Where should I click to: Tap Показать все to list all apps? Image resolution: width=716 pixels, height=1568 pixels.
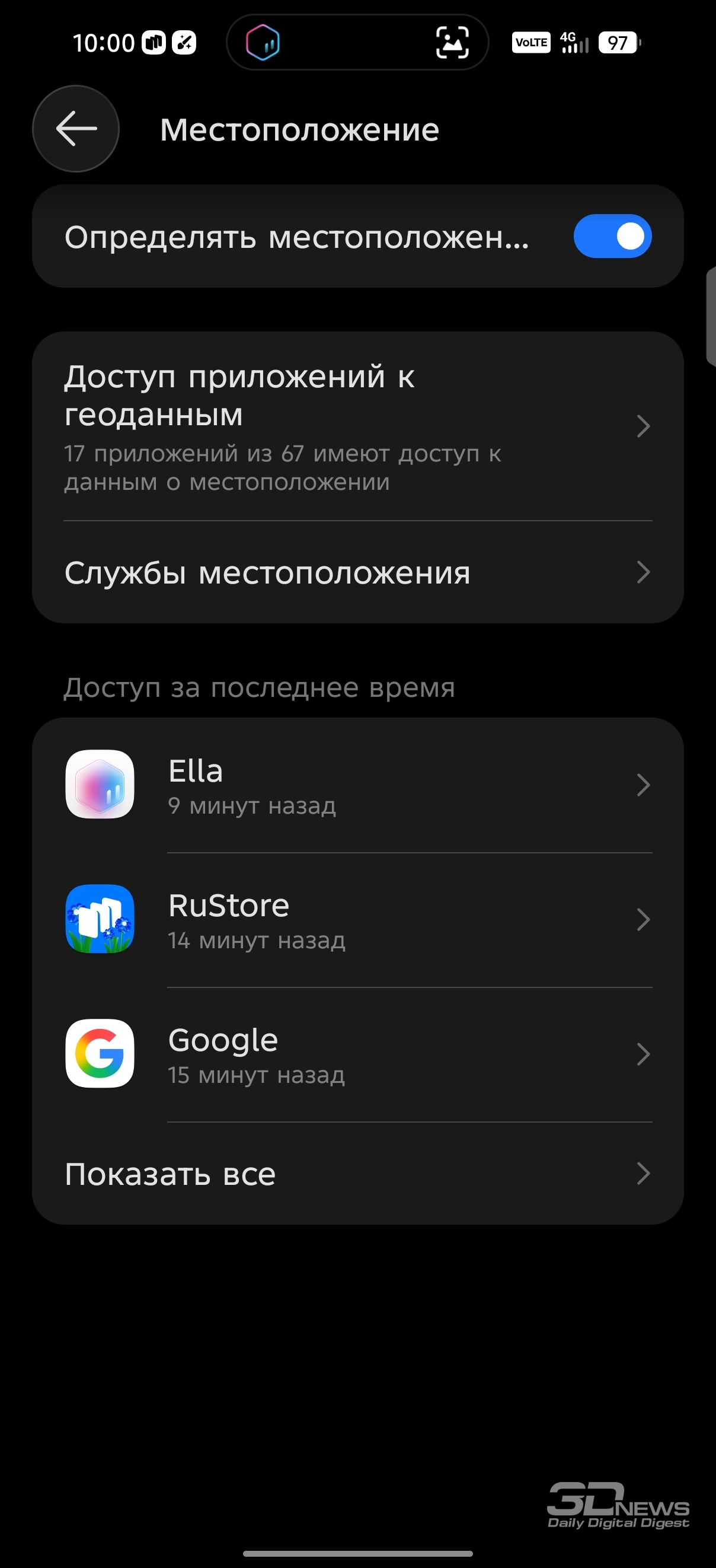(357, 1174)
